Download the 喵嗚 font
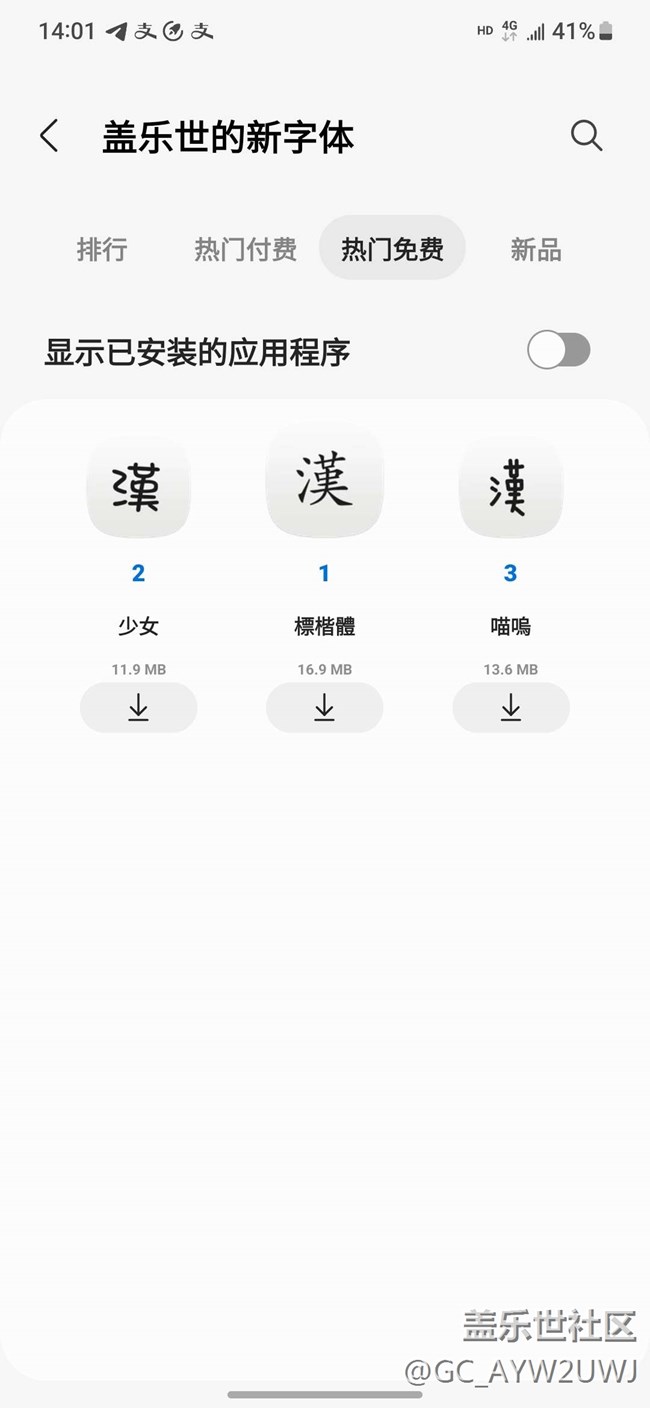650x1408 pixels. [x=510, y=708]
